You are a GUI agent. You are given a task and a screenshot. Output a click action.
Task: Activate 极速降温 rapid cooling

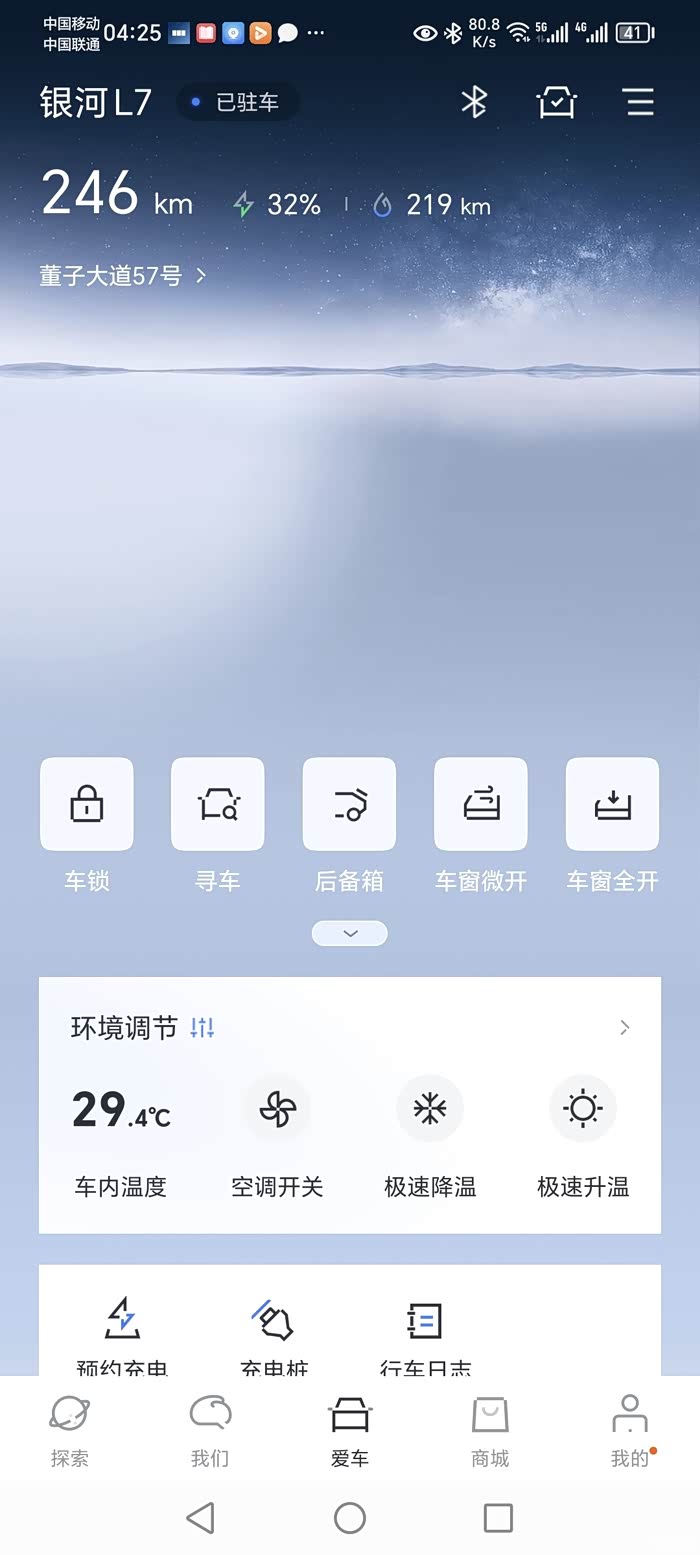[x=430, y=1109]
